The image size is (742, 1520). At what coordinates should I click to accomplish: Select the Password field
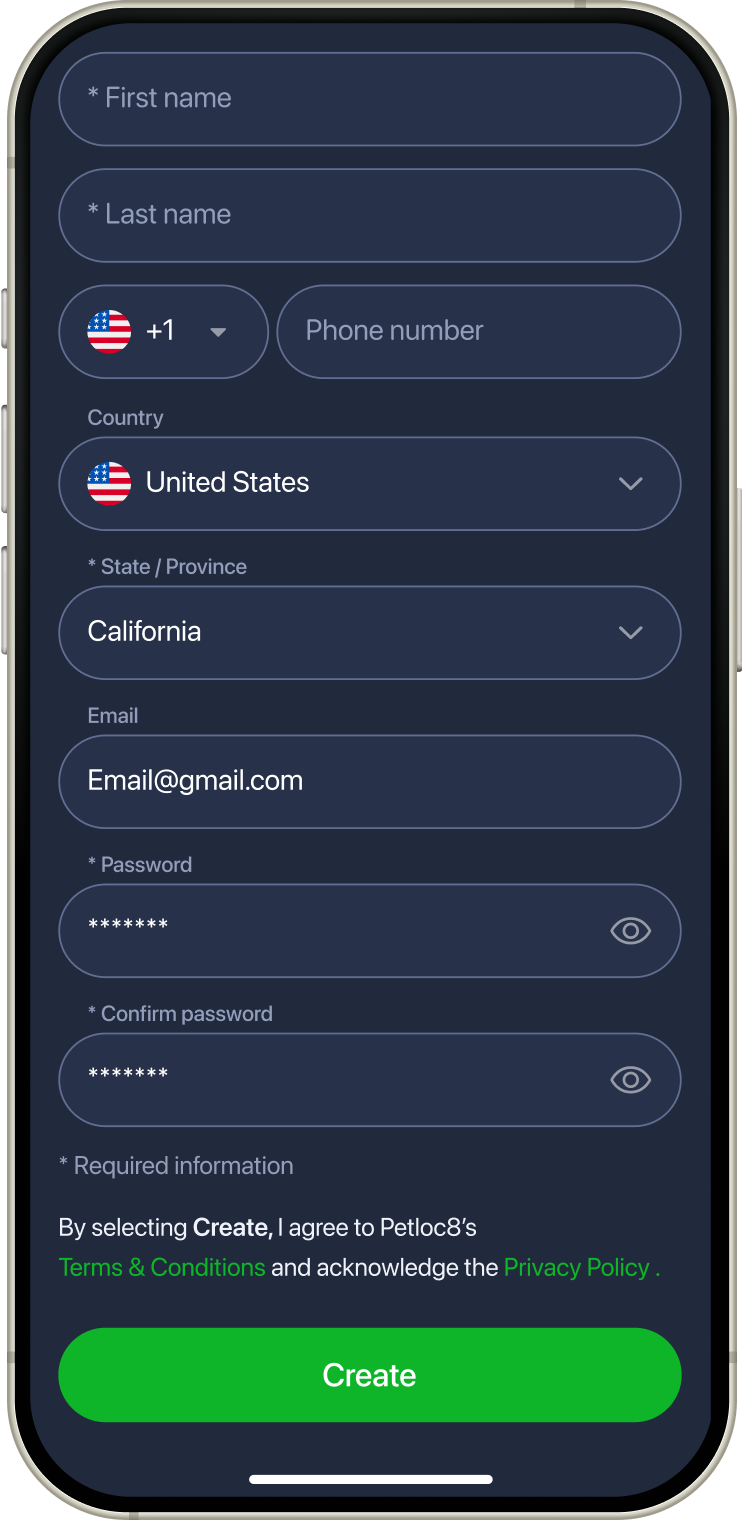coord(330,930)
